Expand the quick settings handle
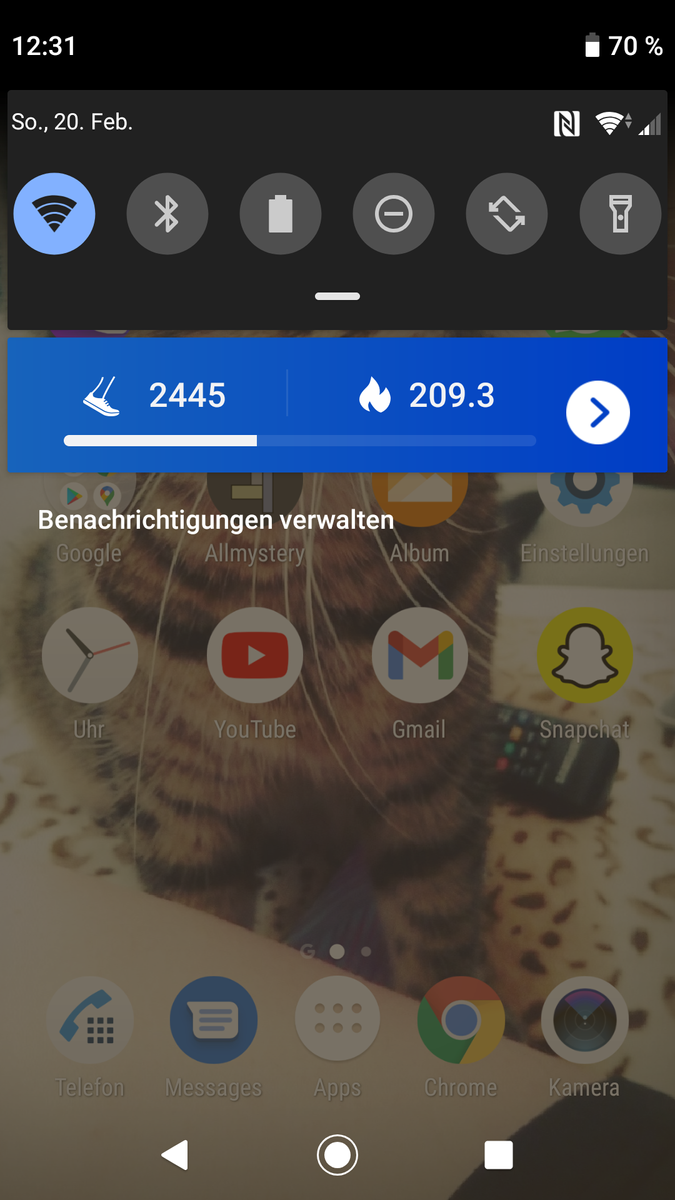 click(x=337, y=296)
